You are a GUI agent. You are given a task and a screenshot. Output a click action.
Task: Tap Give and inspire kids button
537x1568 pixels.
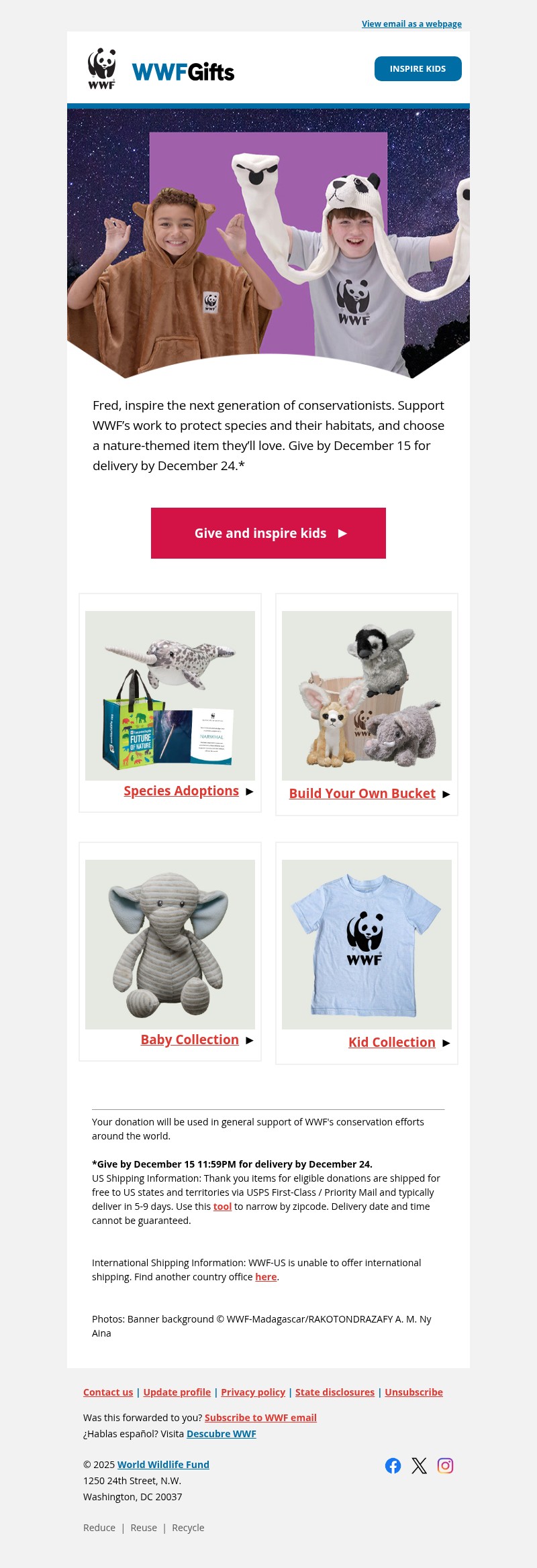(268, 533)
